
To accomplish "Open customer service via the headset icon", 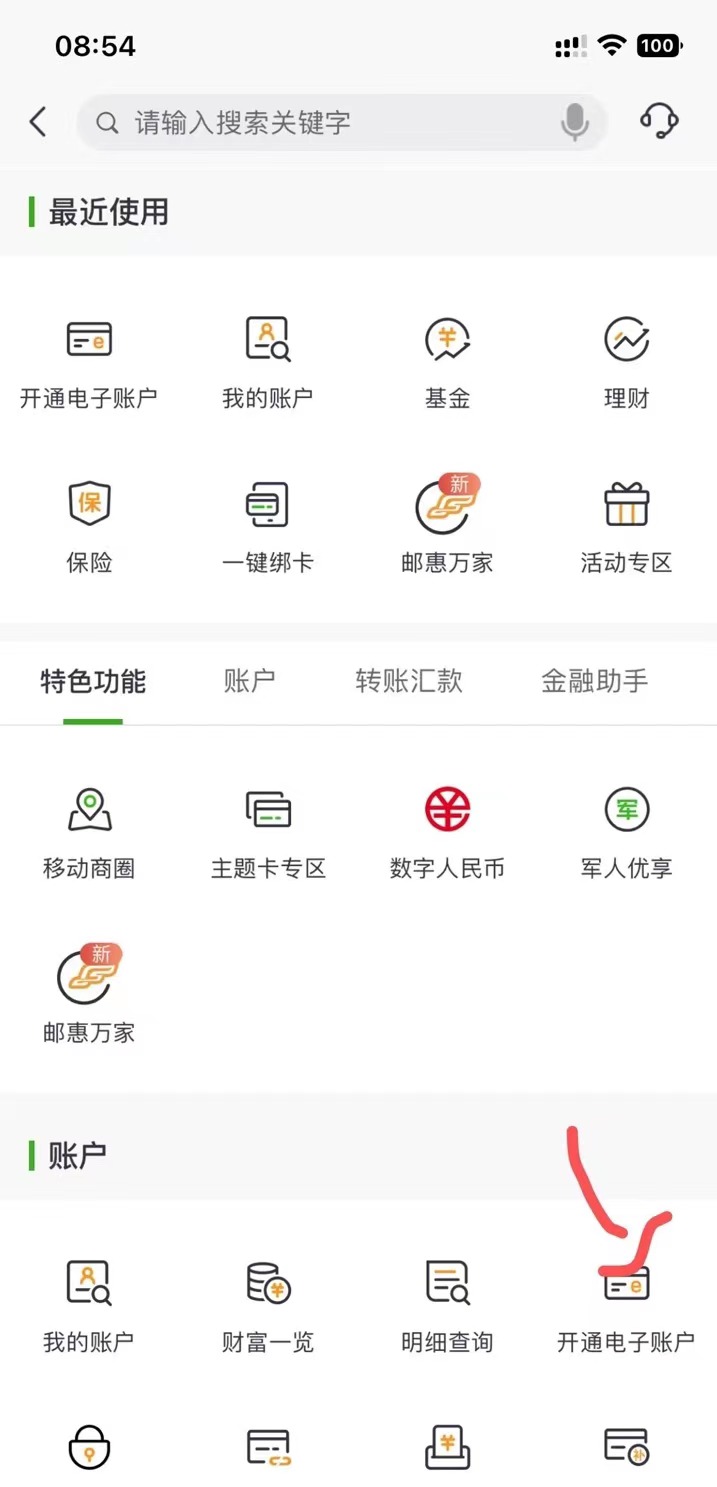I will tap(659, 122).
